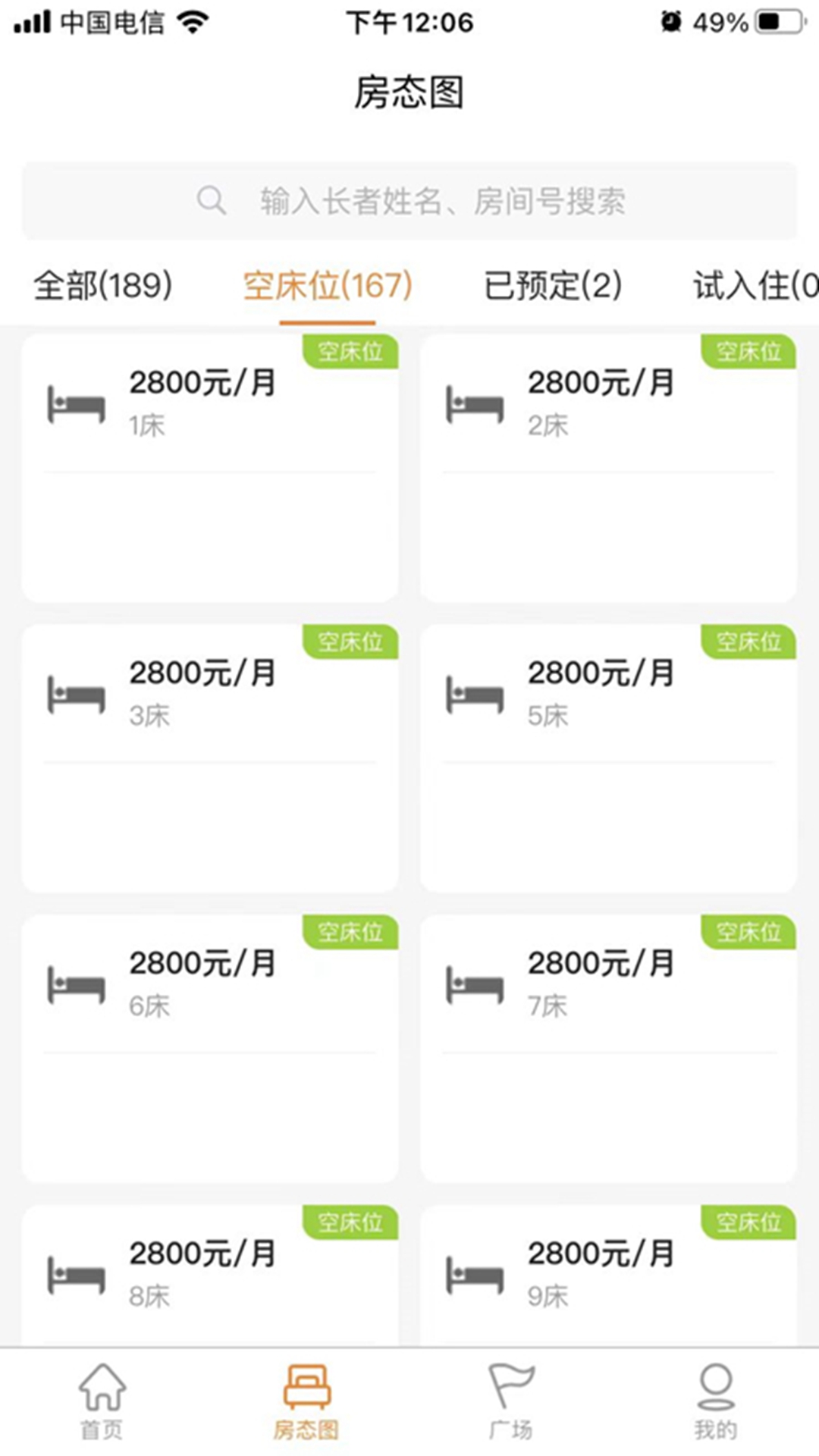Switch to the 广场 tab
This screenshot has height=1456, width=819.
511,1401
